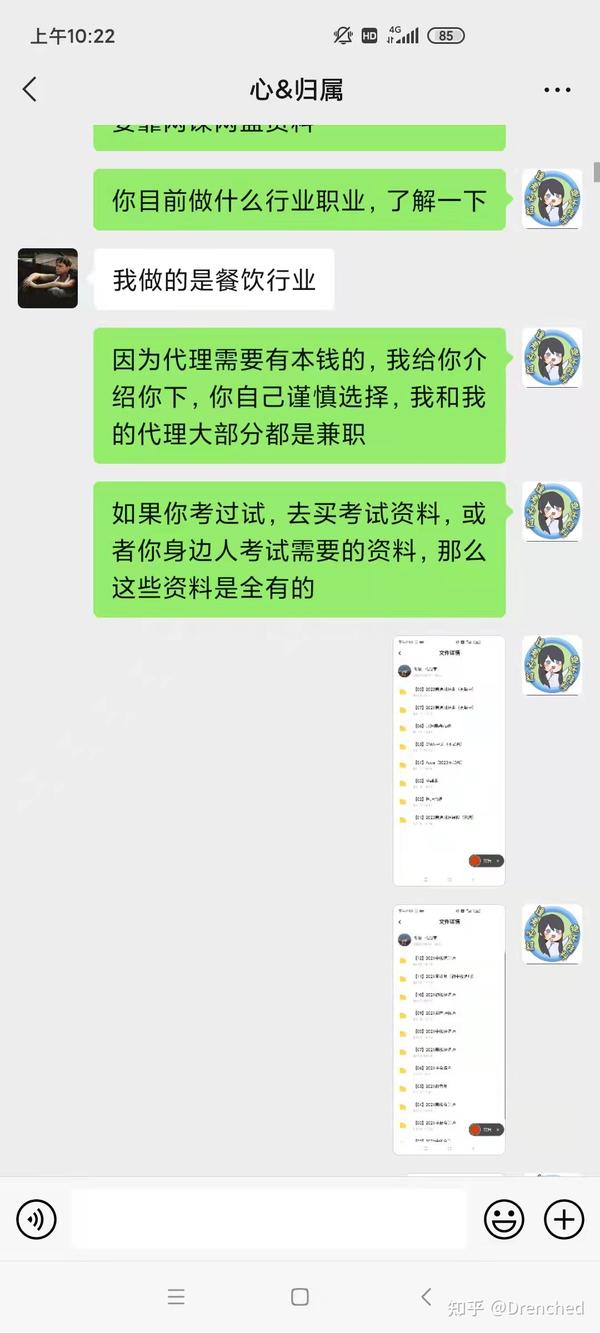
Task: Tap the system home button
Action: 300,1297
